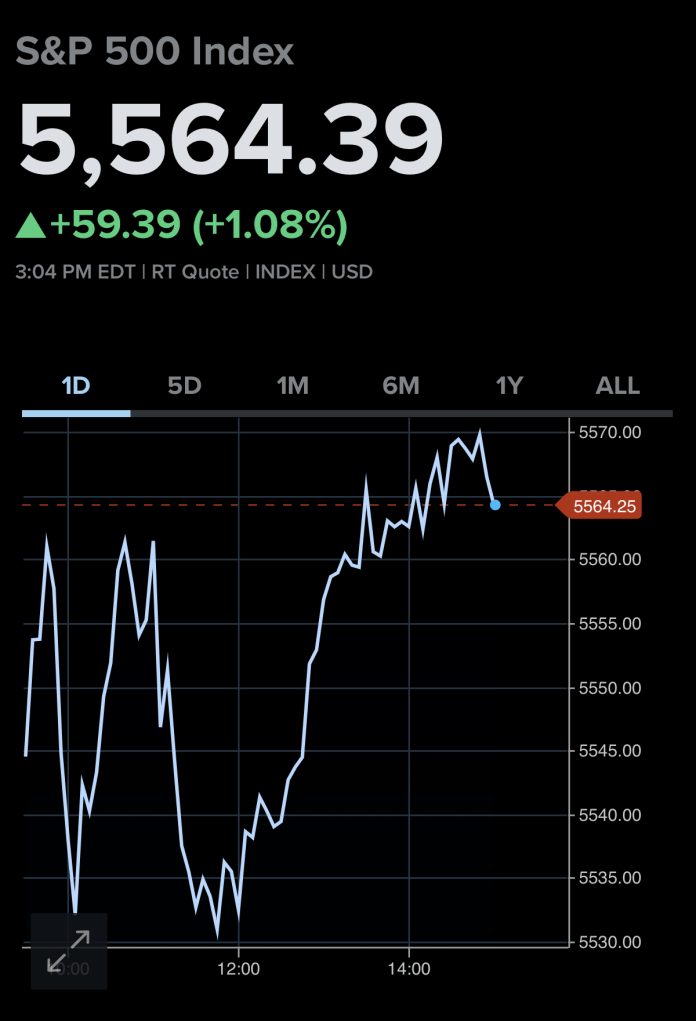
Task: Expand the chart to full screen
Action: [x=69, y=951]
